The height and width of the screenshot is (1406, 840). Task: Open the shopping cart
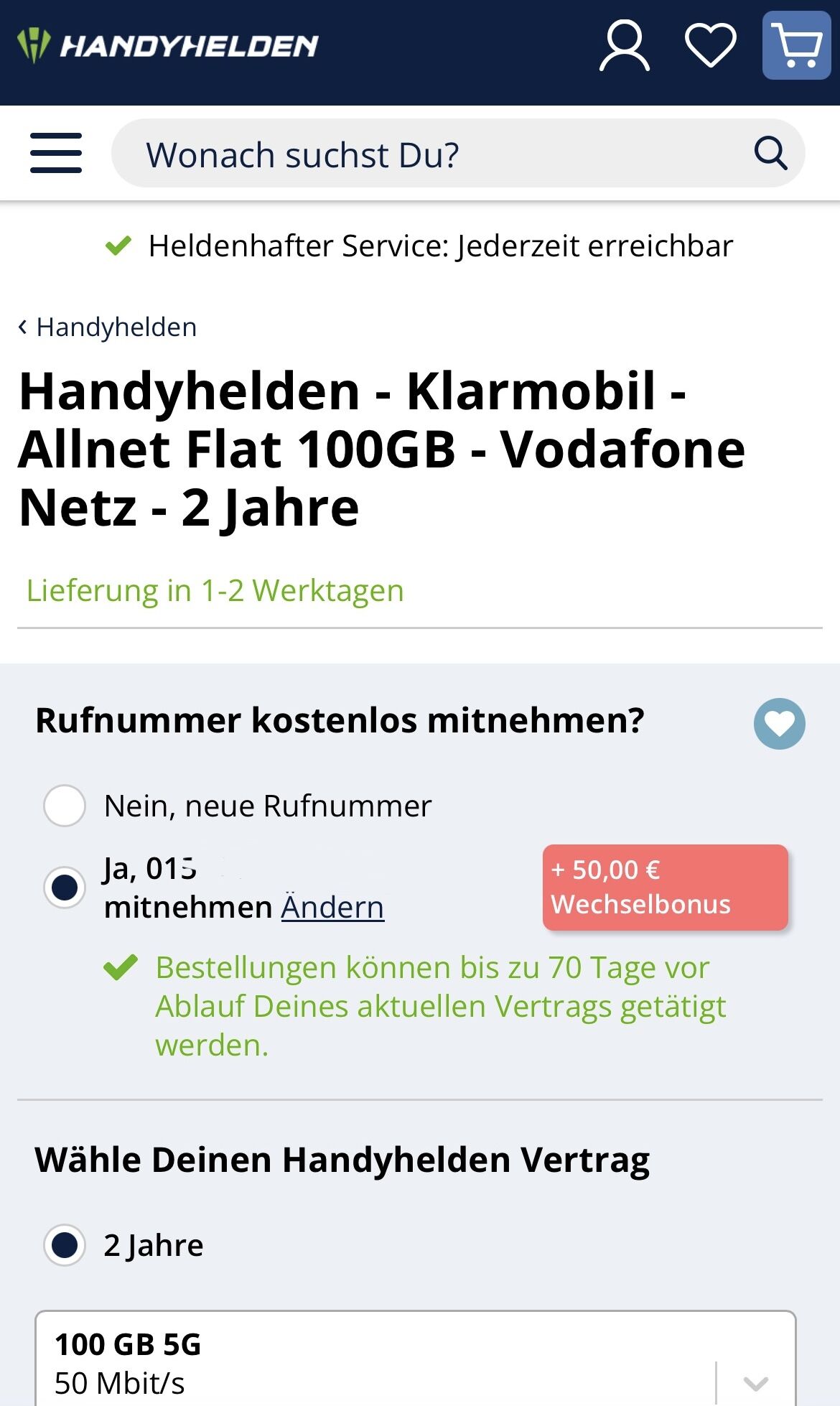pyautogui.click(x=796, y=46)
